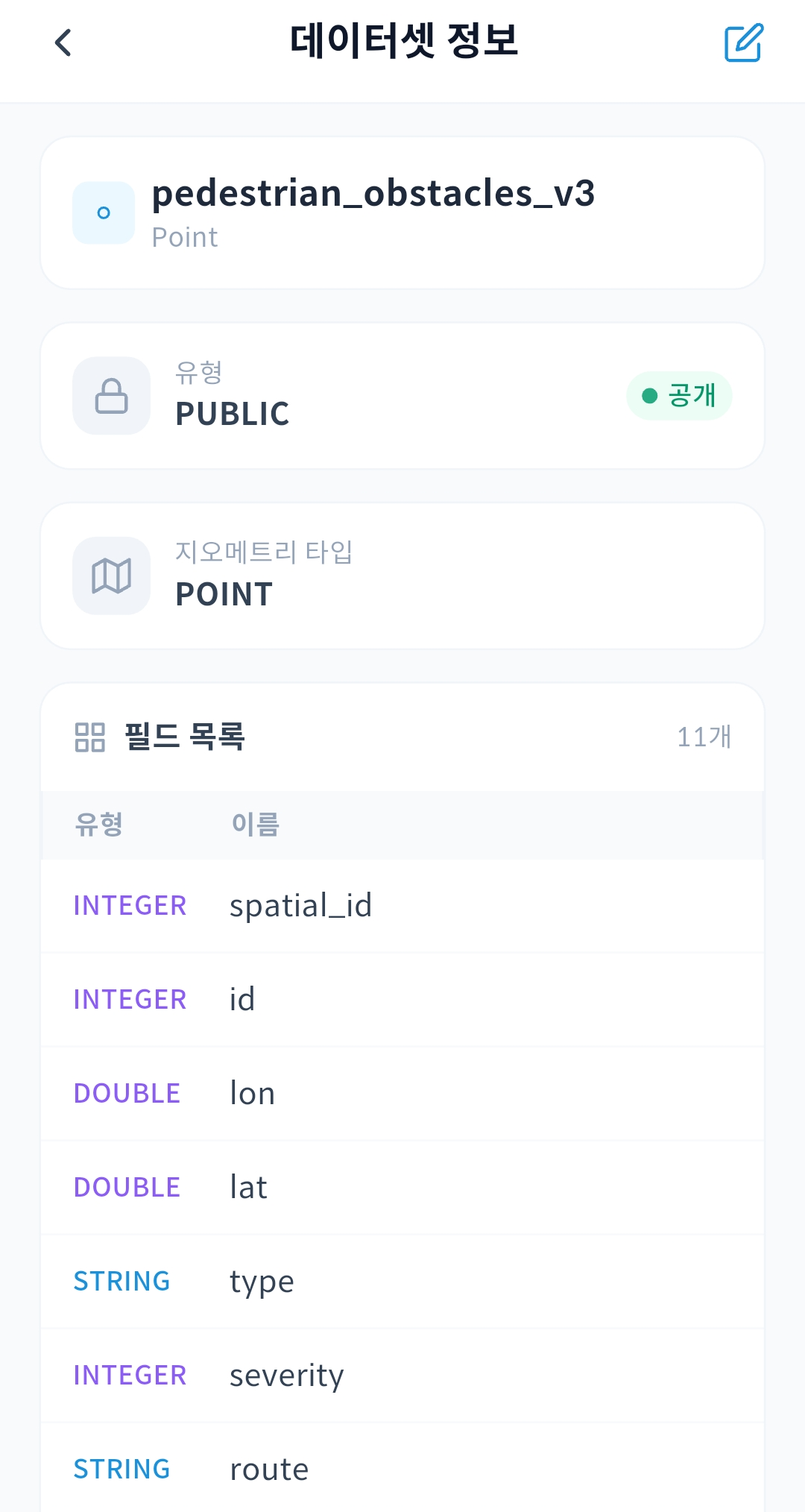Open the 유형 column header sorting
The image size is (805, 1512).
pos(99,825)
